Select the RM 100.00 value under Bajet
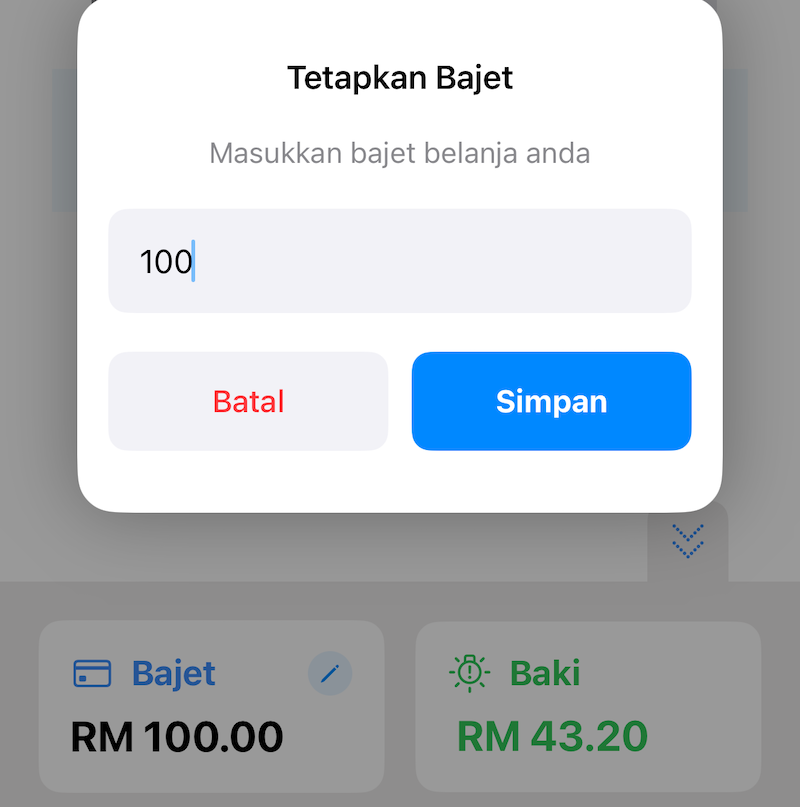 [x=175, y=735]
